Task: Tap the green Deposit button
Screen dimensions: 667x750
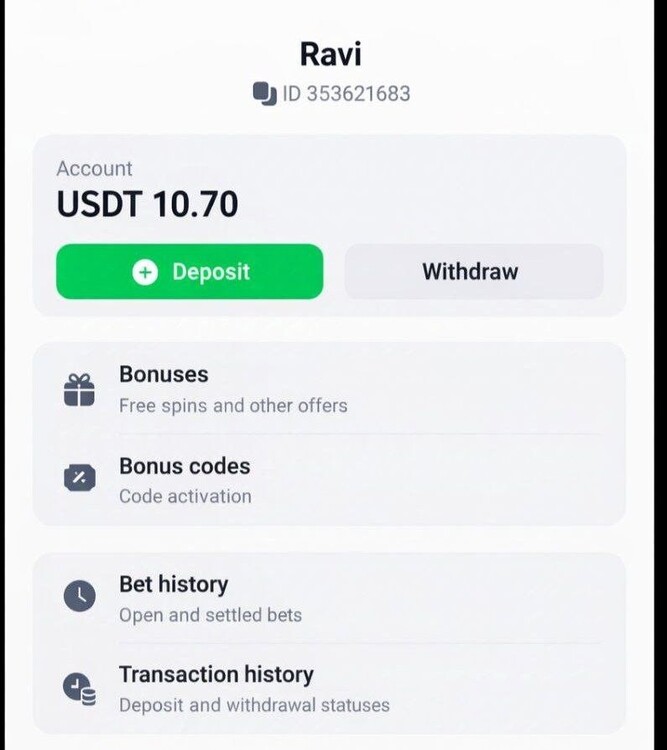Action: point(190,272)
